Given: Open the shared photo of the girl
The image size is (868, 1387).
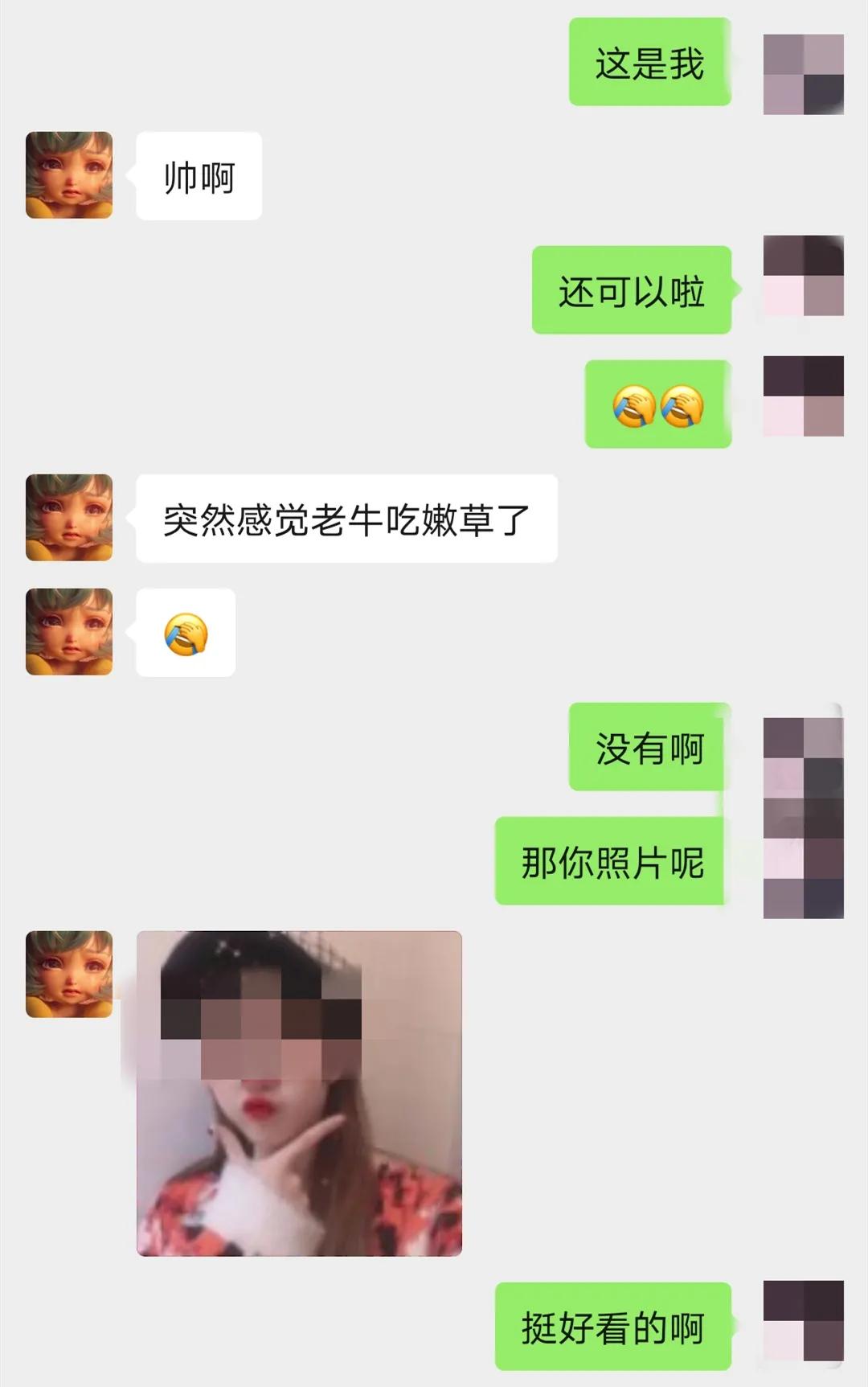Looking at the screenshot, I should click(297, 1094).
